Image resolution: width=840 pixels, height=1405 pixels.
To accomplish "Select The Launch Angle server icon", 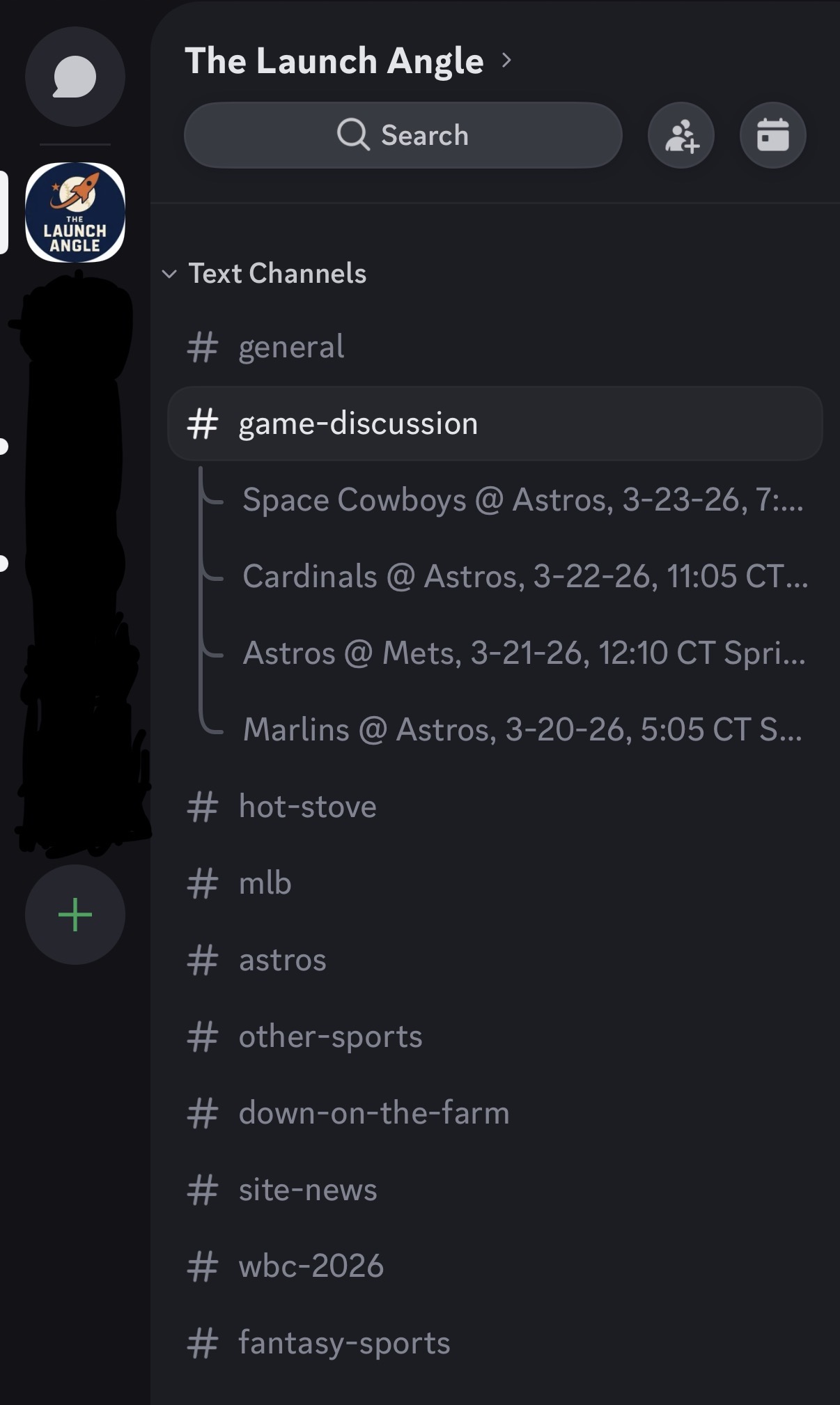I will pos(75,212).
